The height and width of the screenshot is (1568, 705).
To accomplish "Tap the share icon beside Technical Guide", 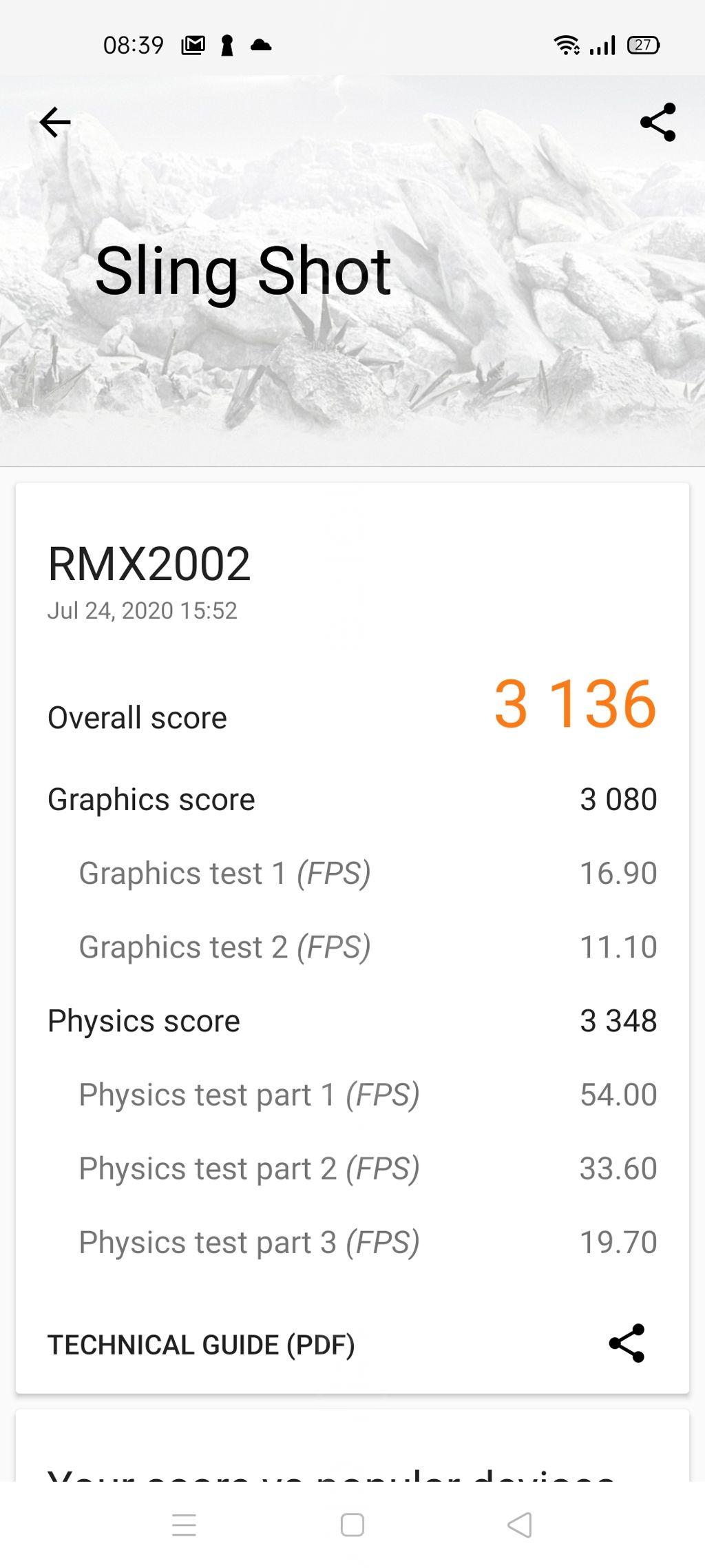I will (627, 1343).
